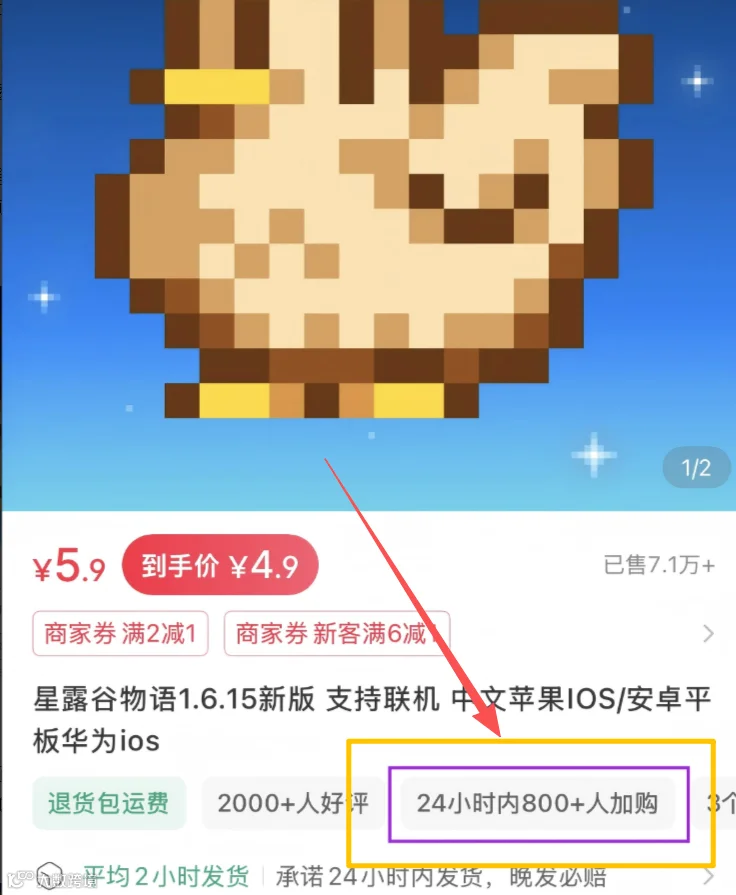The width and height of the screenshot is (736, 895).
Task: Open the product image gallery
Action: (368, 255)
